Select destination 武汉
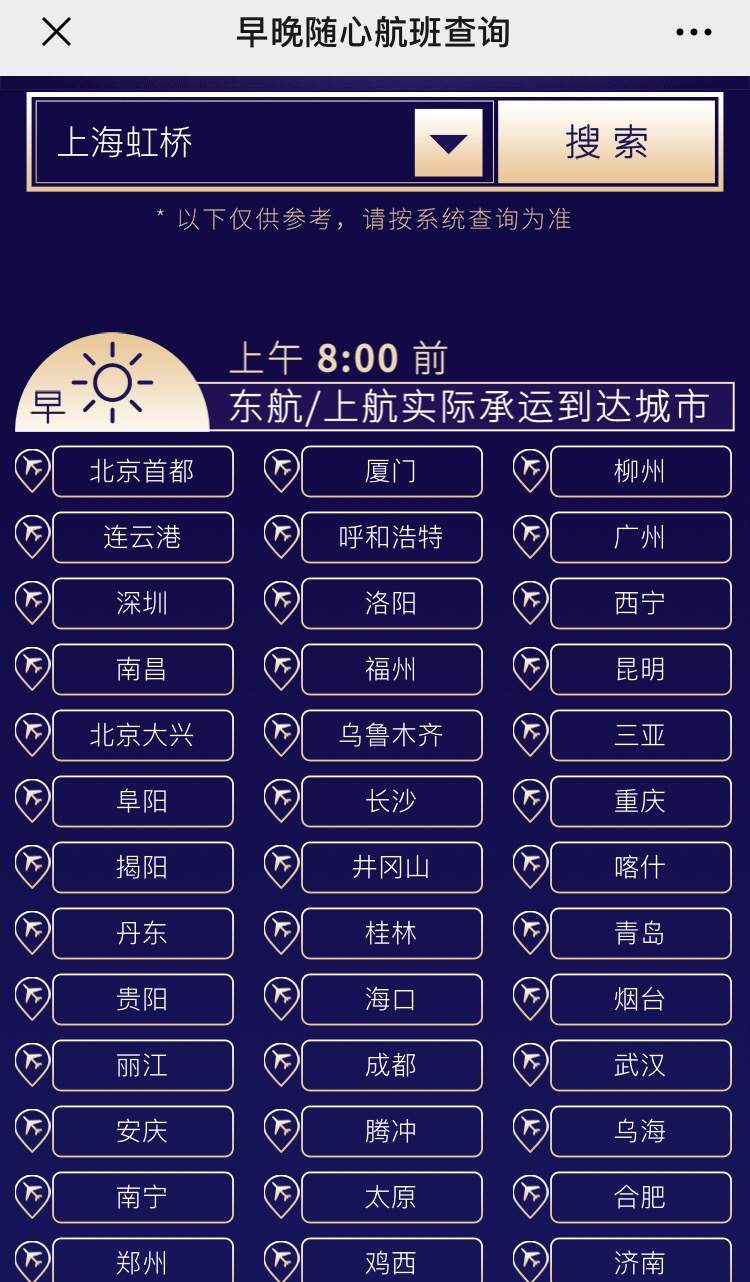The height and width of the screenshot is (1282, 750). pyautogui.click(x=640, y=1065)
